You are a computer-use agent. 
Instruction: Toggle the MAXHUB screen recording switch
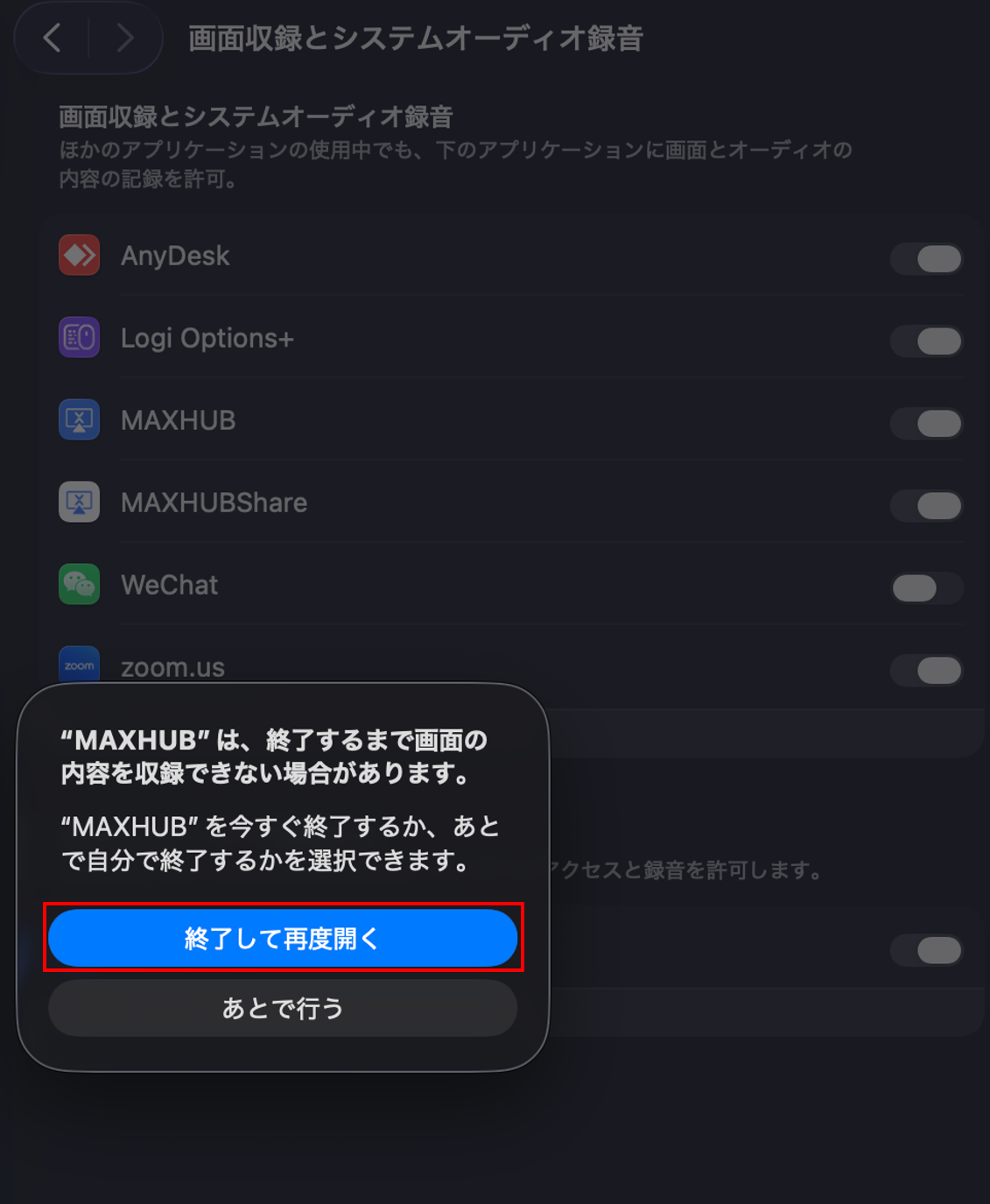coord(927,423)
